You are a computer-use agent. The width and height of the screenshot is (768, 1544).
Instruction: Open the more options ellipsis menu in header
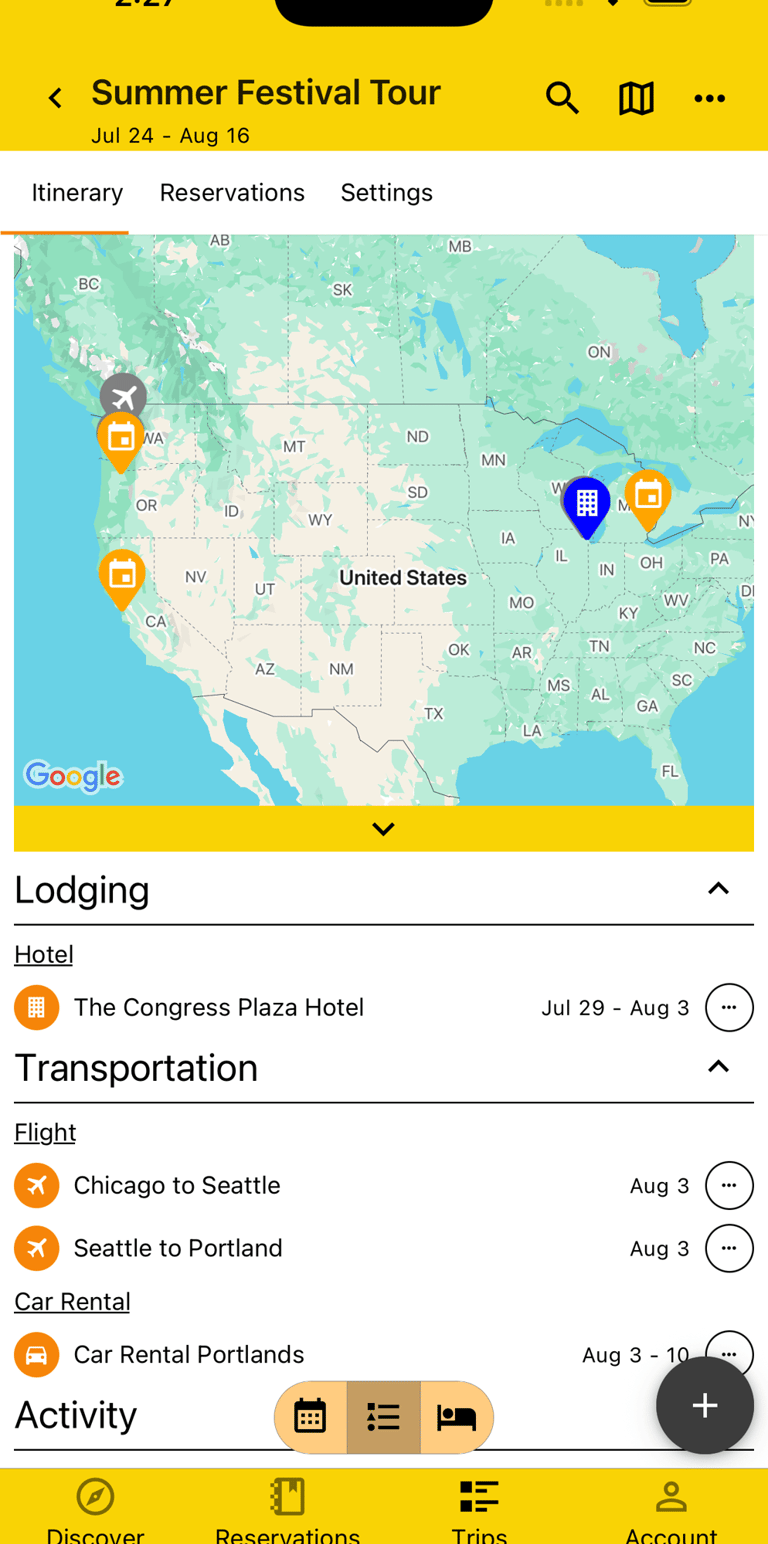pos(710,98)
